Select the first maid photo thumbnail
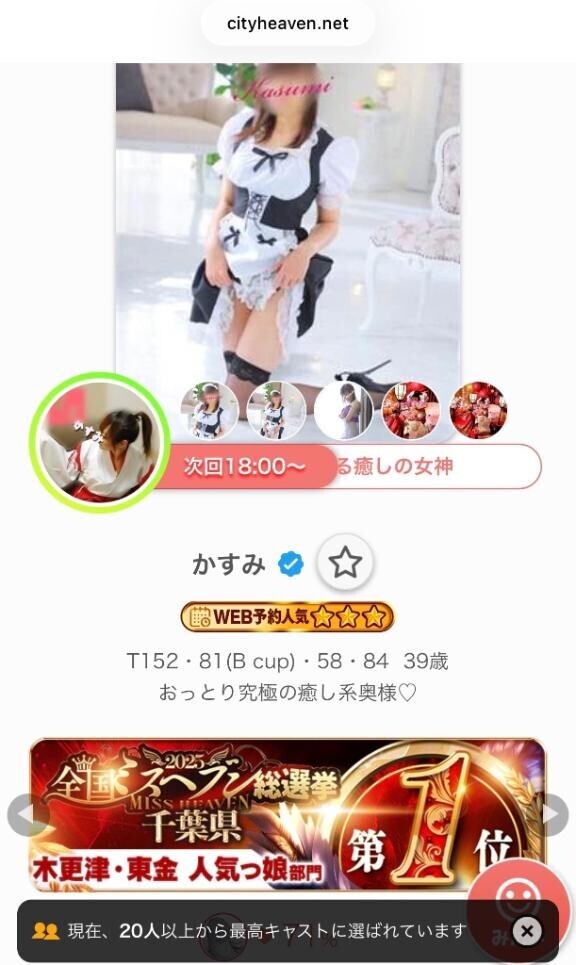 (209, 411)
